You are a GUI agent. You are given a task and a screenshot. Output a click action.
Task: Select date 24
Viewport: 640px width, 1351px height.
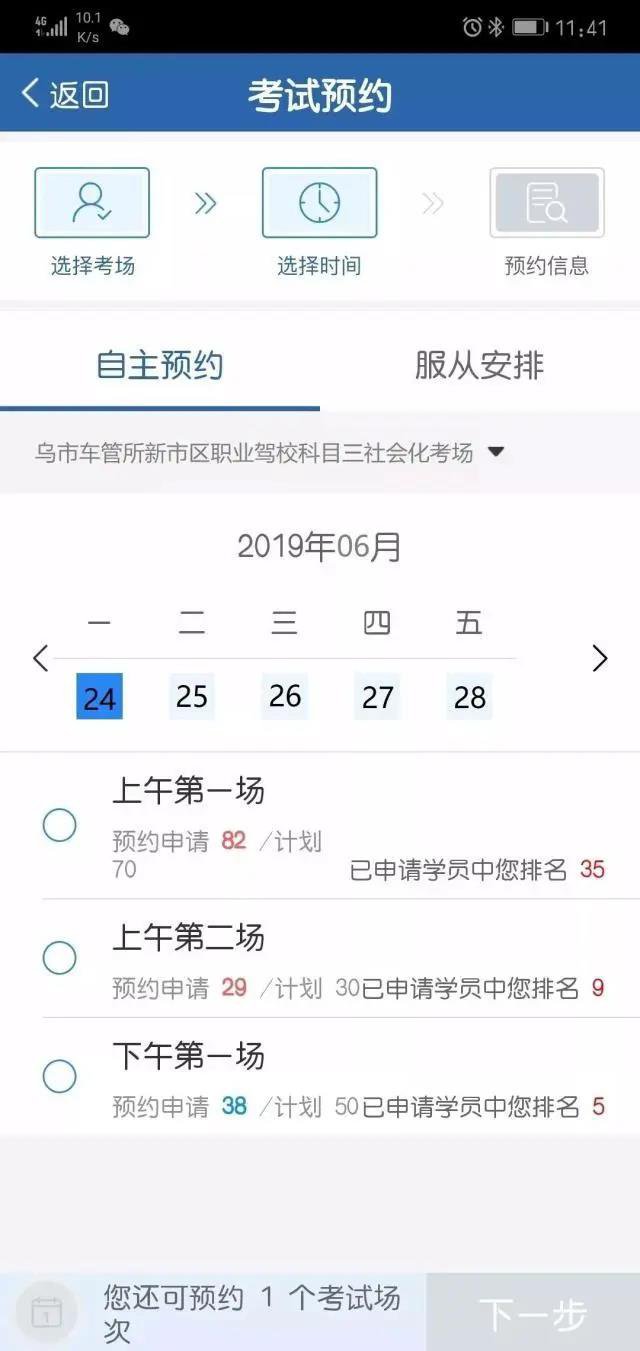point(100,697)
